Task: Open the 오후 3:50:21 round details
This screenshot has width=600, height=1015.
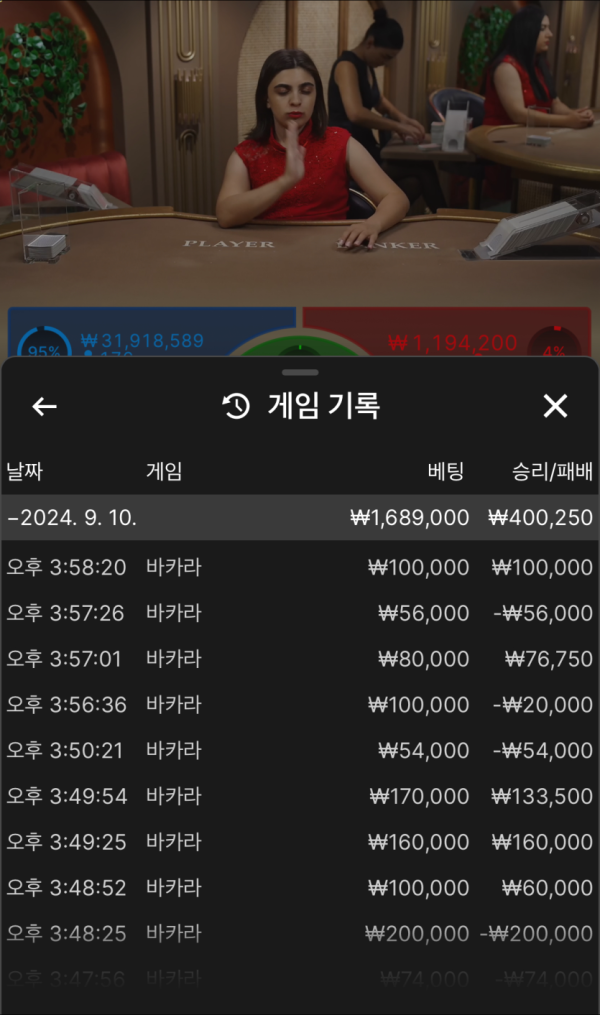Action: pyautogui.click(x=300, y=750)
